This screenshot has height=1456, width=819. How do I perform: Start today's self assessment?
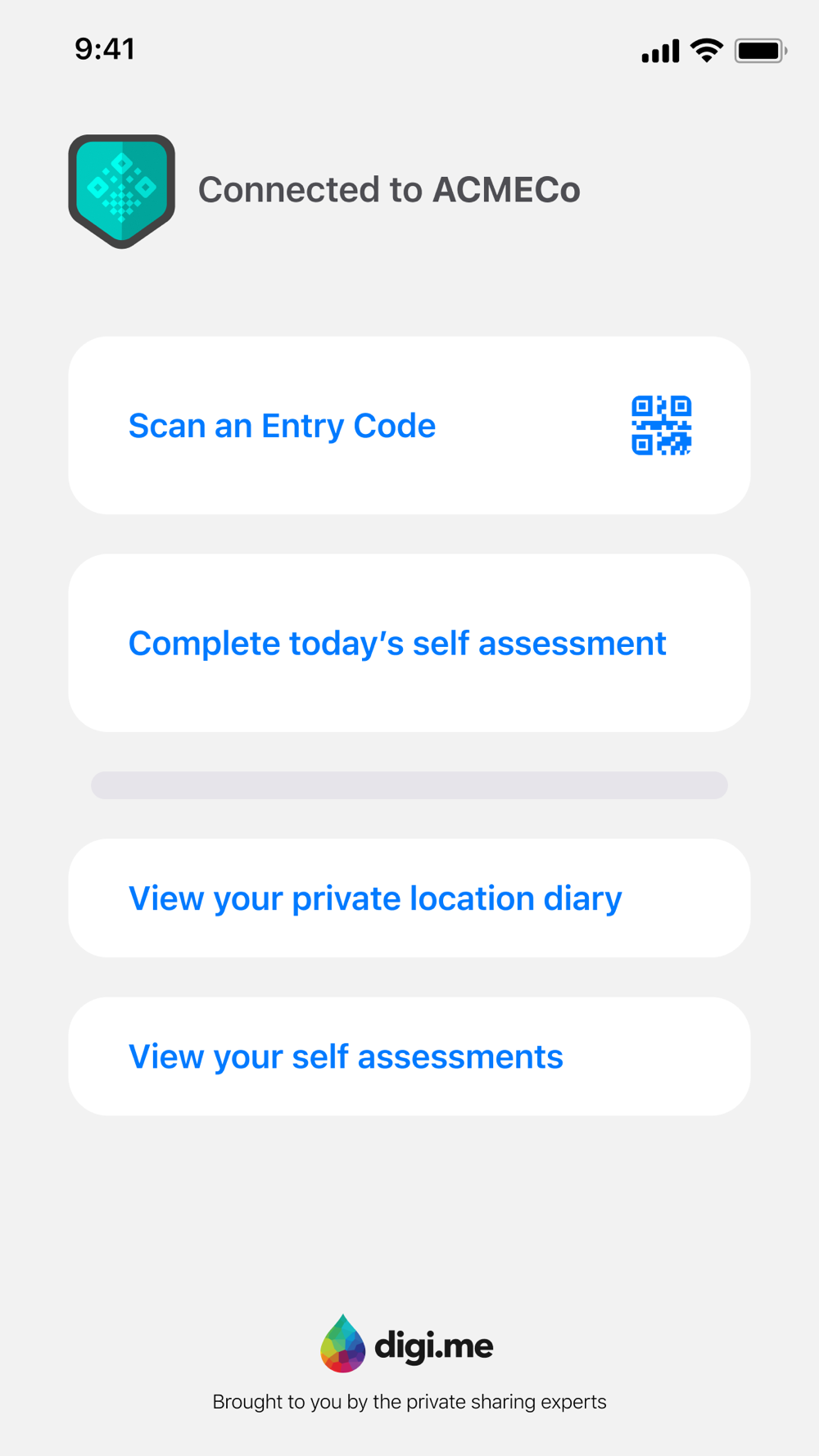tap(408, 643)
